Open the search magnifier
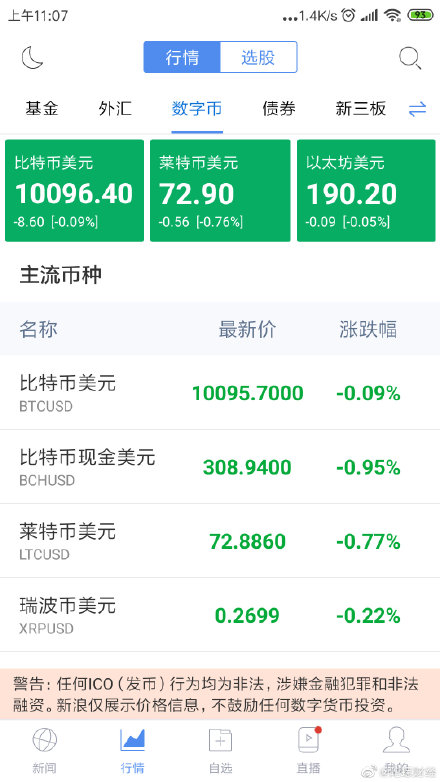Screen dimensions: 440x782 click(410, 58)
